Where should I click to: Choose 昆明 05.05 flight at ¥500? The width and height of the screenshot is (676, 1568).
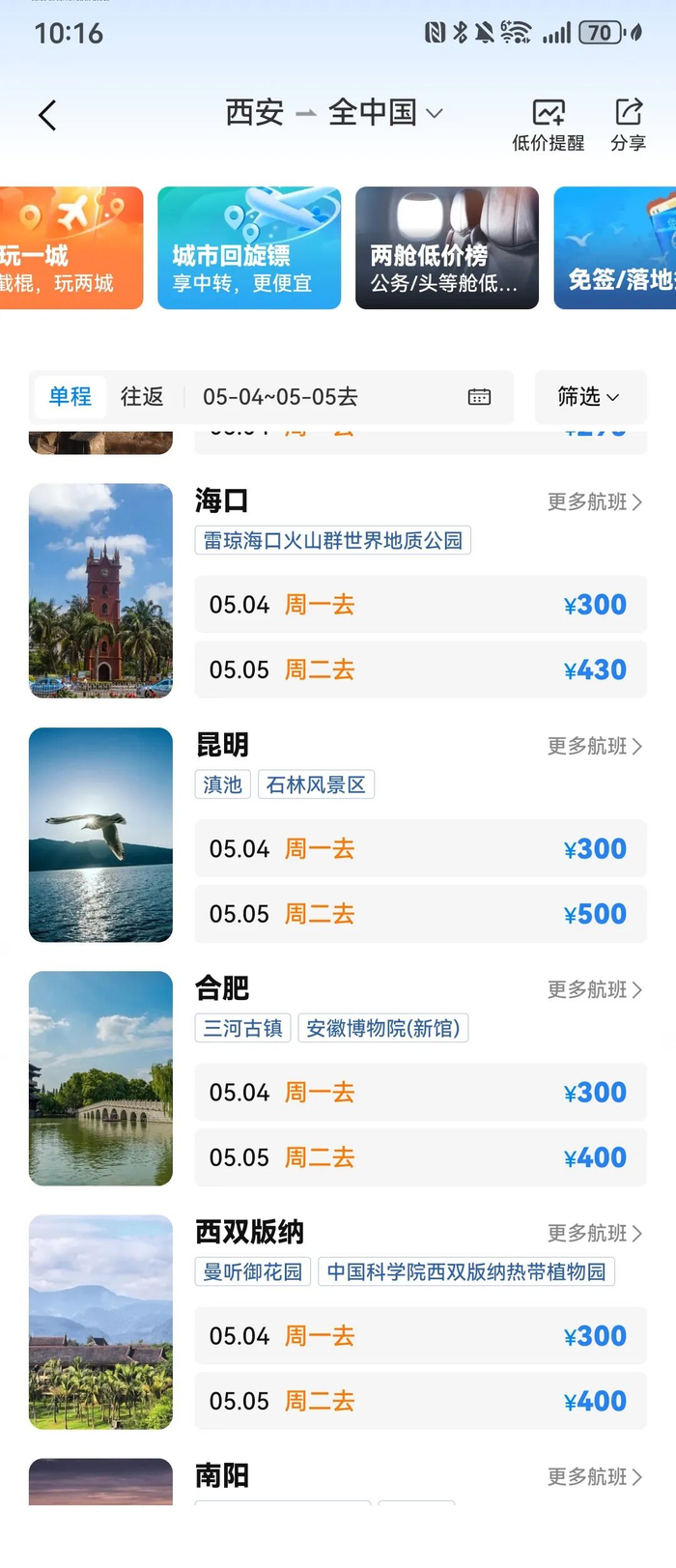click(x=421, y=914)
